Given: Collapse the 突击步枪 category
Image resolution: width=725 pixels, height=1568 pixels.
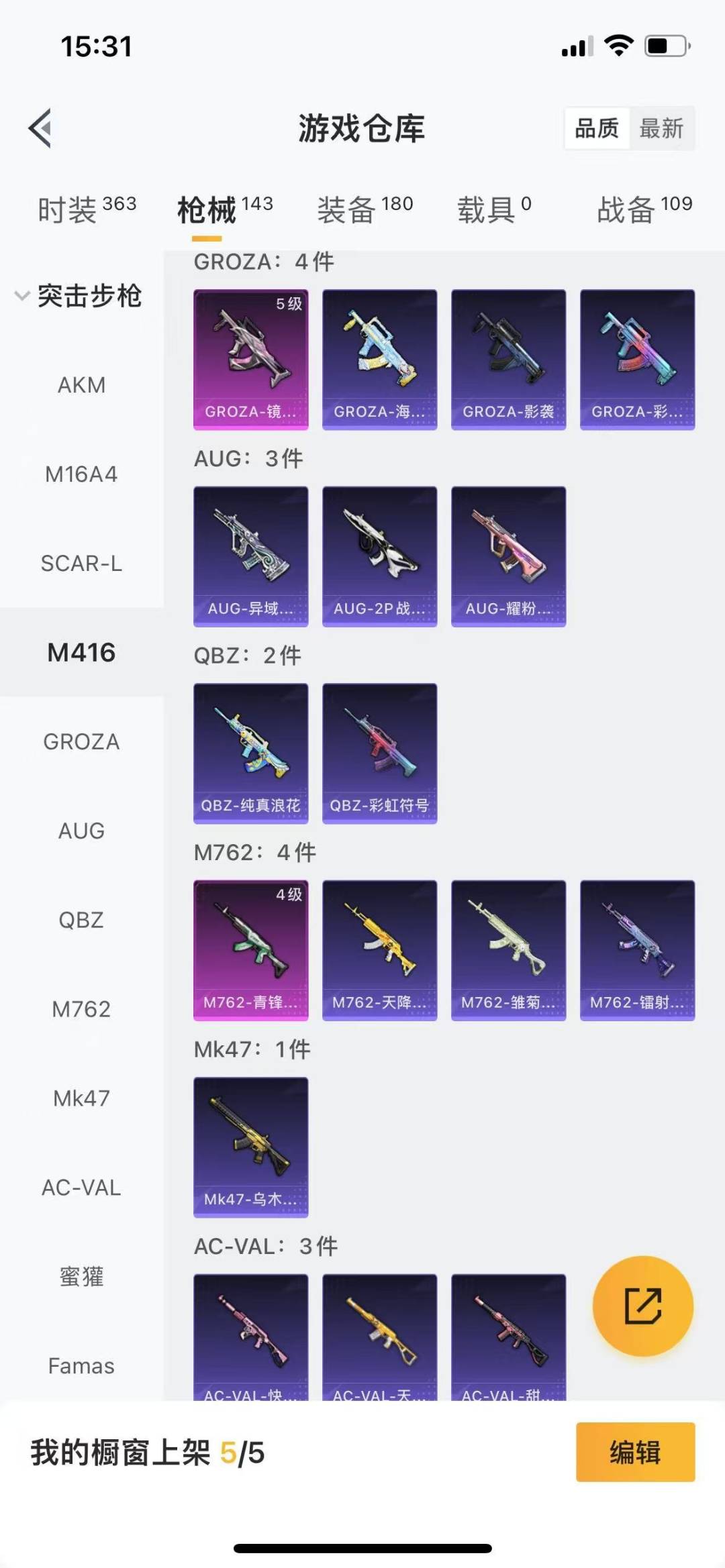Looking at the screenshot, I should point(79,296).
